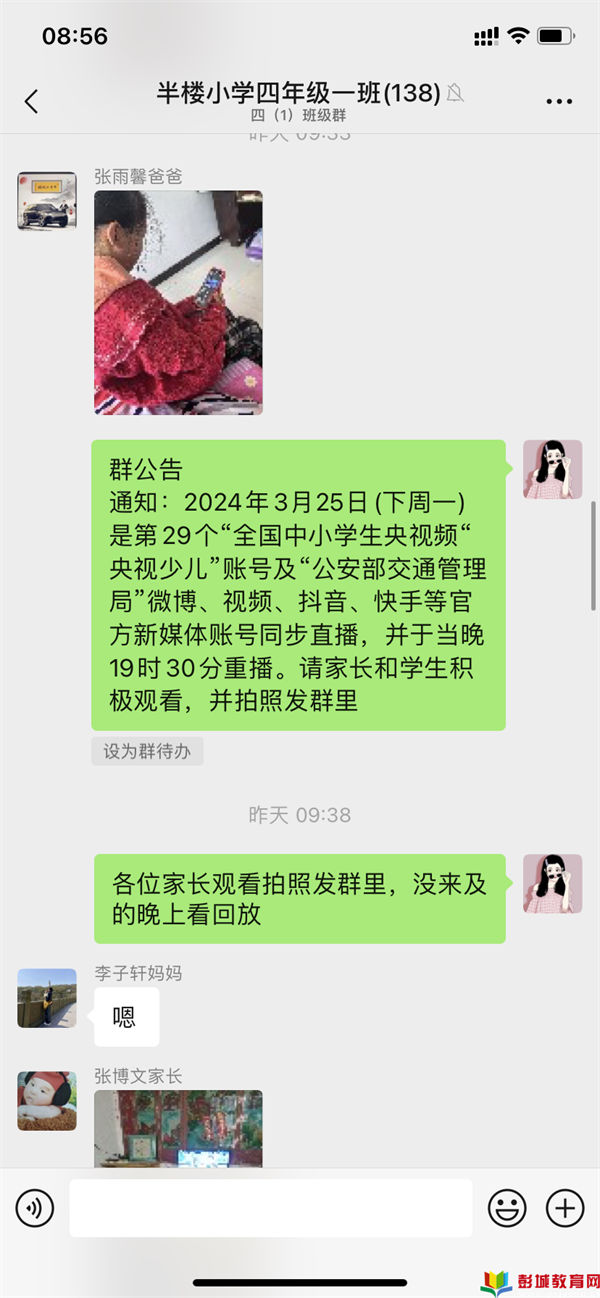
Task: Open the photo sent by 张雨馨爸爸
Action: pyautogui.click(x=178, y=302)
